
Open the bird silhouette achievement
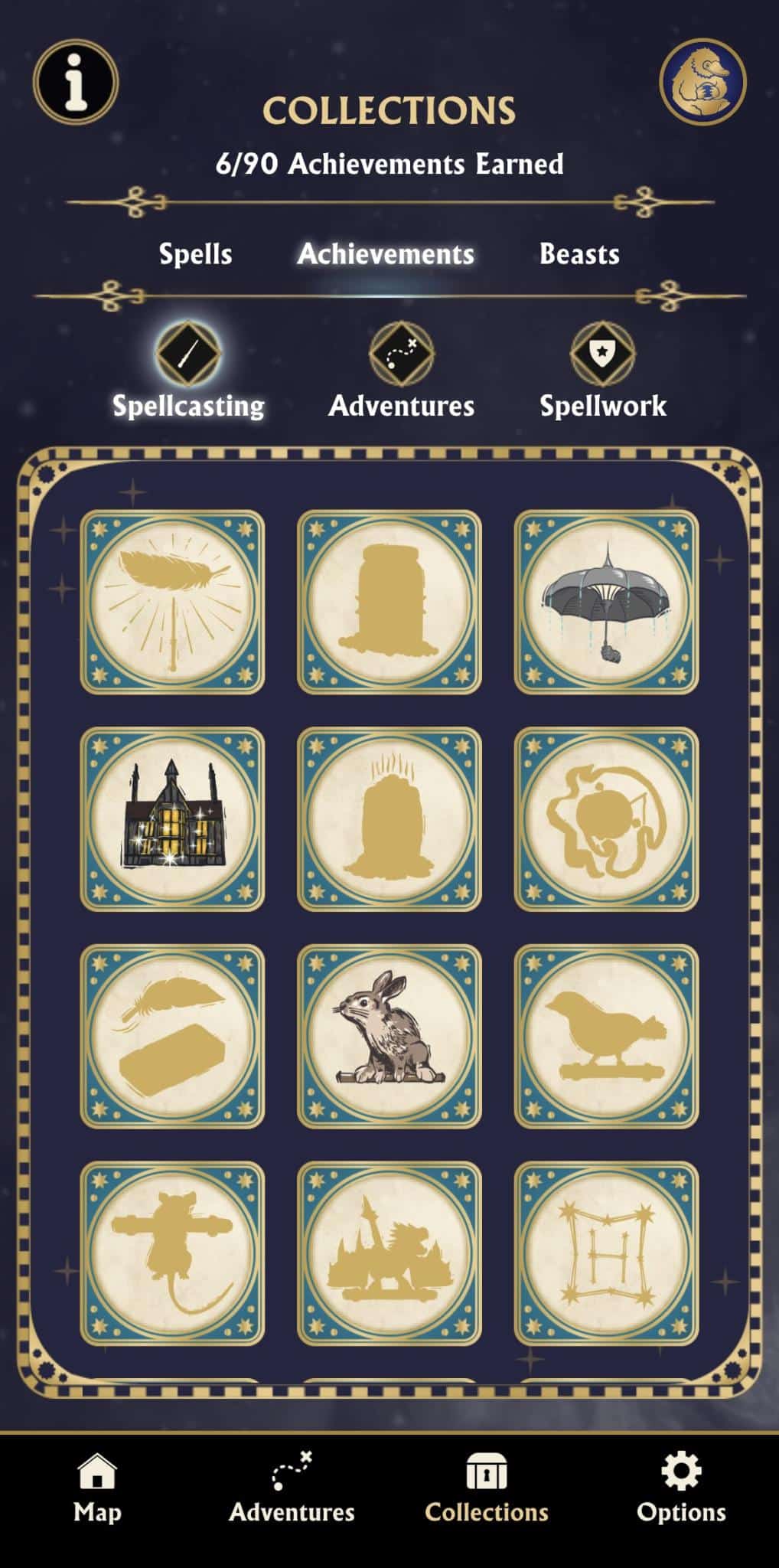click(x=606, y=1035)
